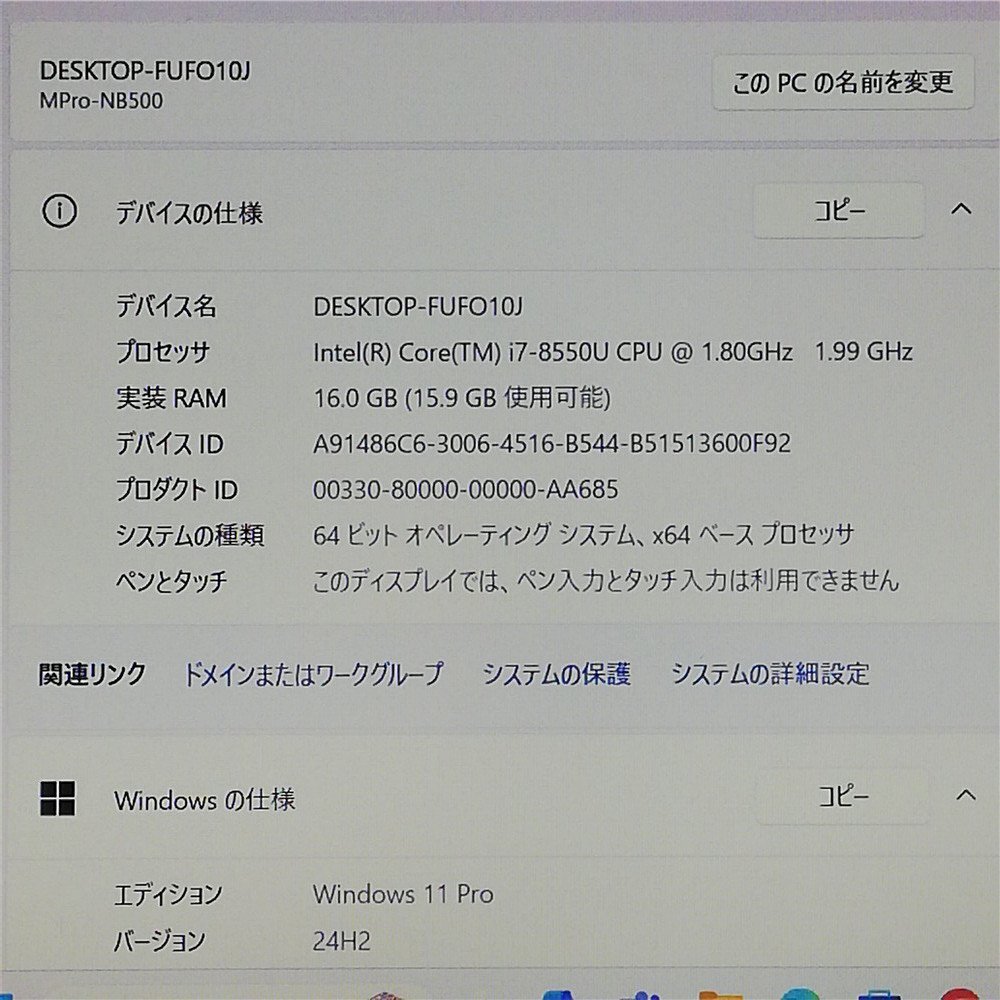This screenshot has width=1000, height=1000.
Task: Collapse the Windows の仕様 section
Action: click(x=965, y=796)
